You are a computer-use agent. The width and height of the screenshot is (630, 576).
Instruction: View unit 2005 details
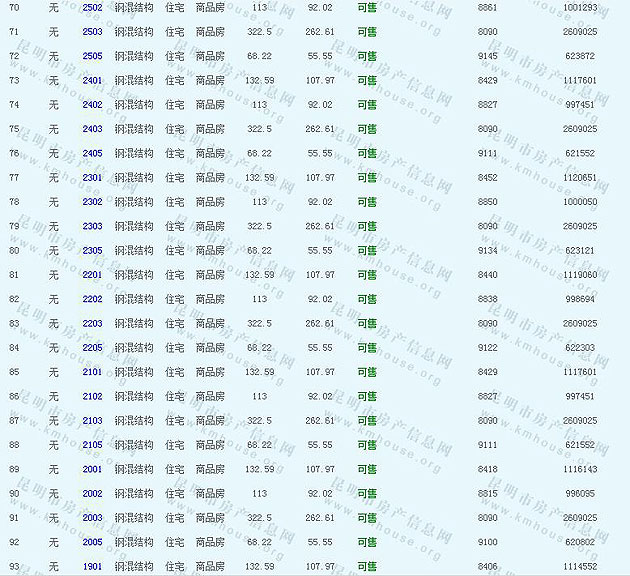pos(92,542)
